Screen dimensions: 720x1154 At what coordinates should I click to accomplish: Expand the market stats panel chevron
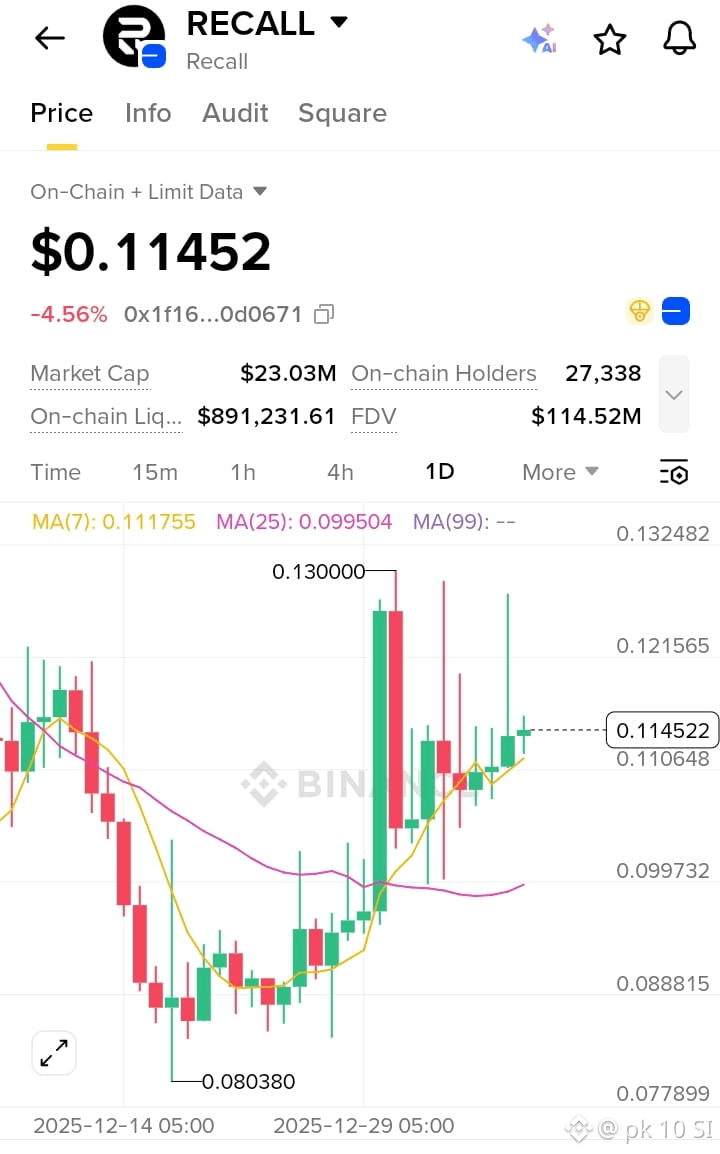tap(673, 394)
